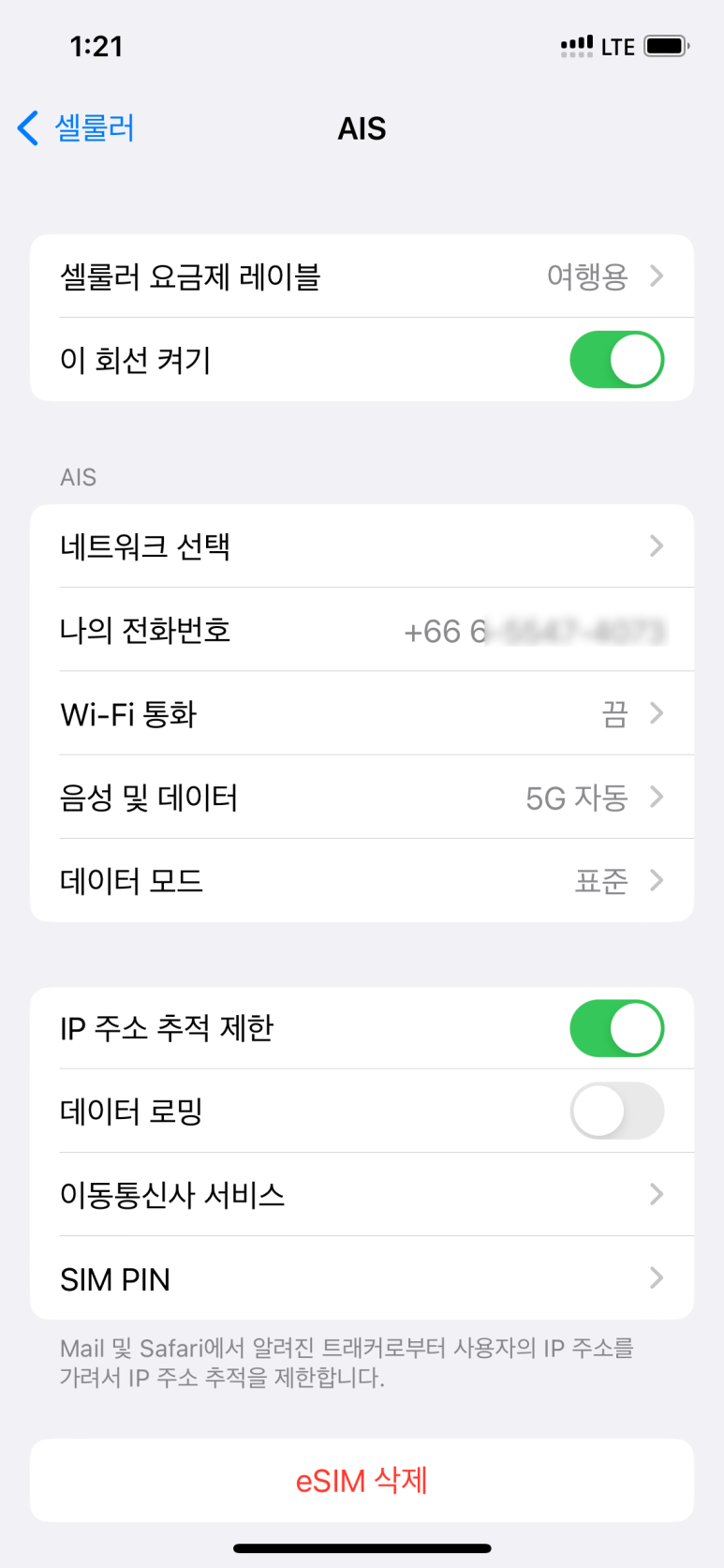
Task: Open 네트워크 선택
Action: [x=362, y=546]
